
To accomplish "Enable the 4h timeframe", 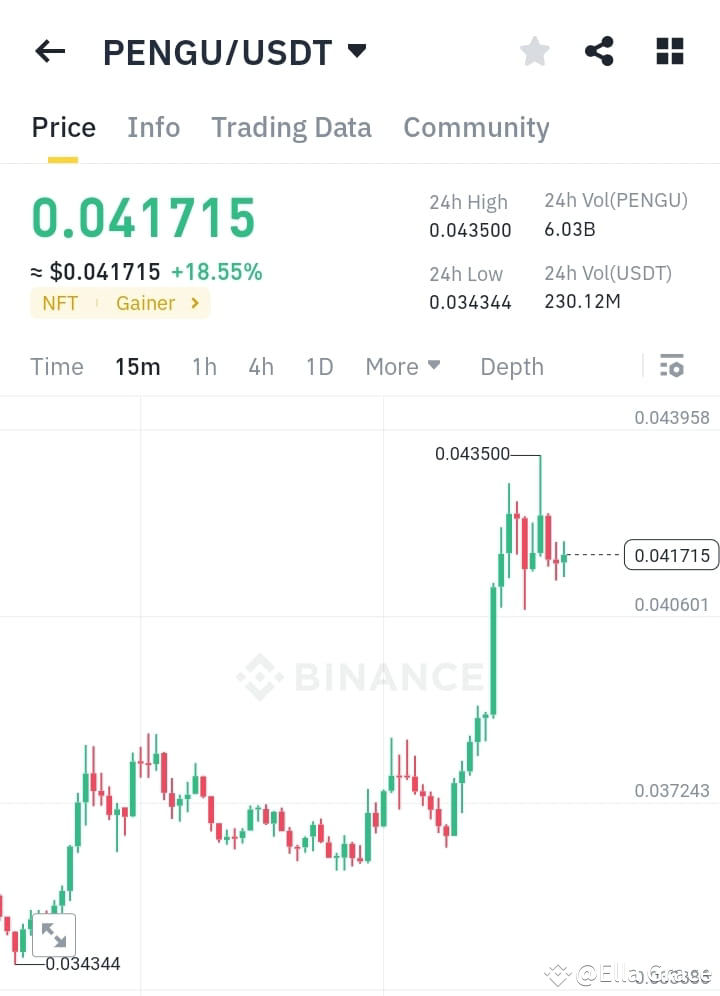I will [x=261, y=367].
